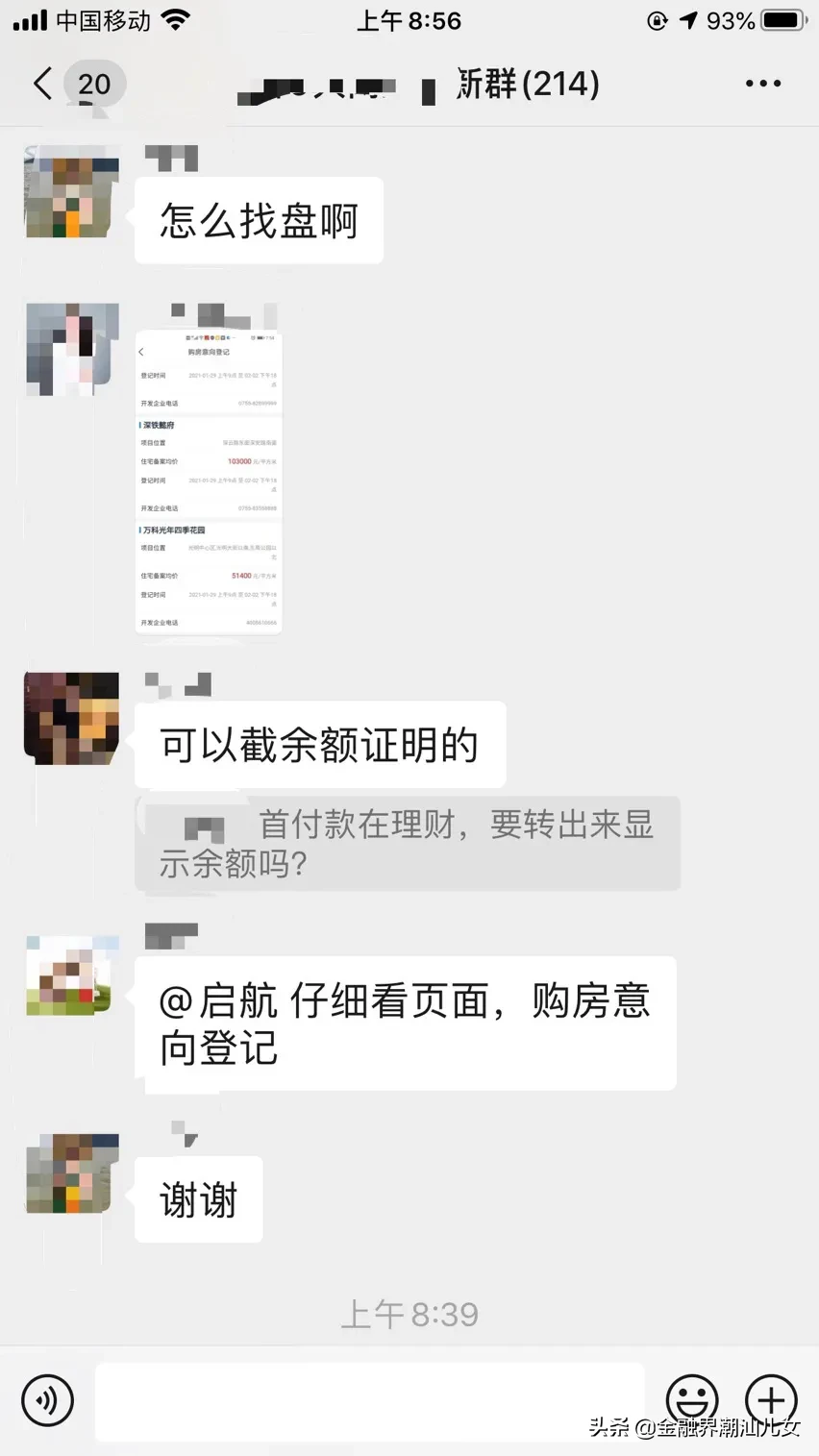View profile of sender of 可以截余额证明的

coord(72,718)
